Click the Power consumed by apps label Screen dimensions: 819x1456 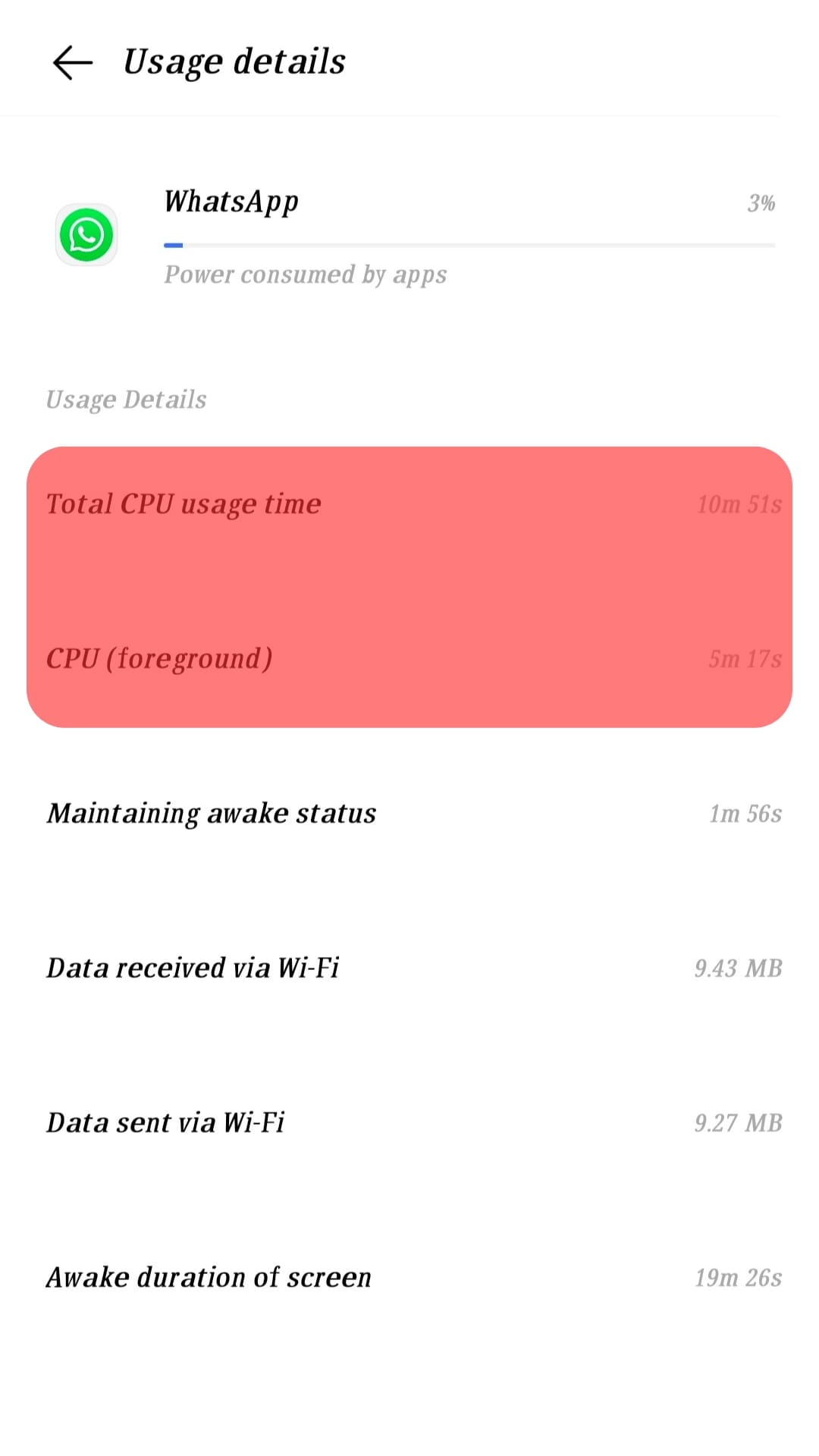click(x=305, y=275)
